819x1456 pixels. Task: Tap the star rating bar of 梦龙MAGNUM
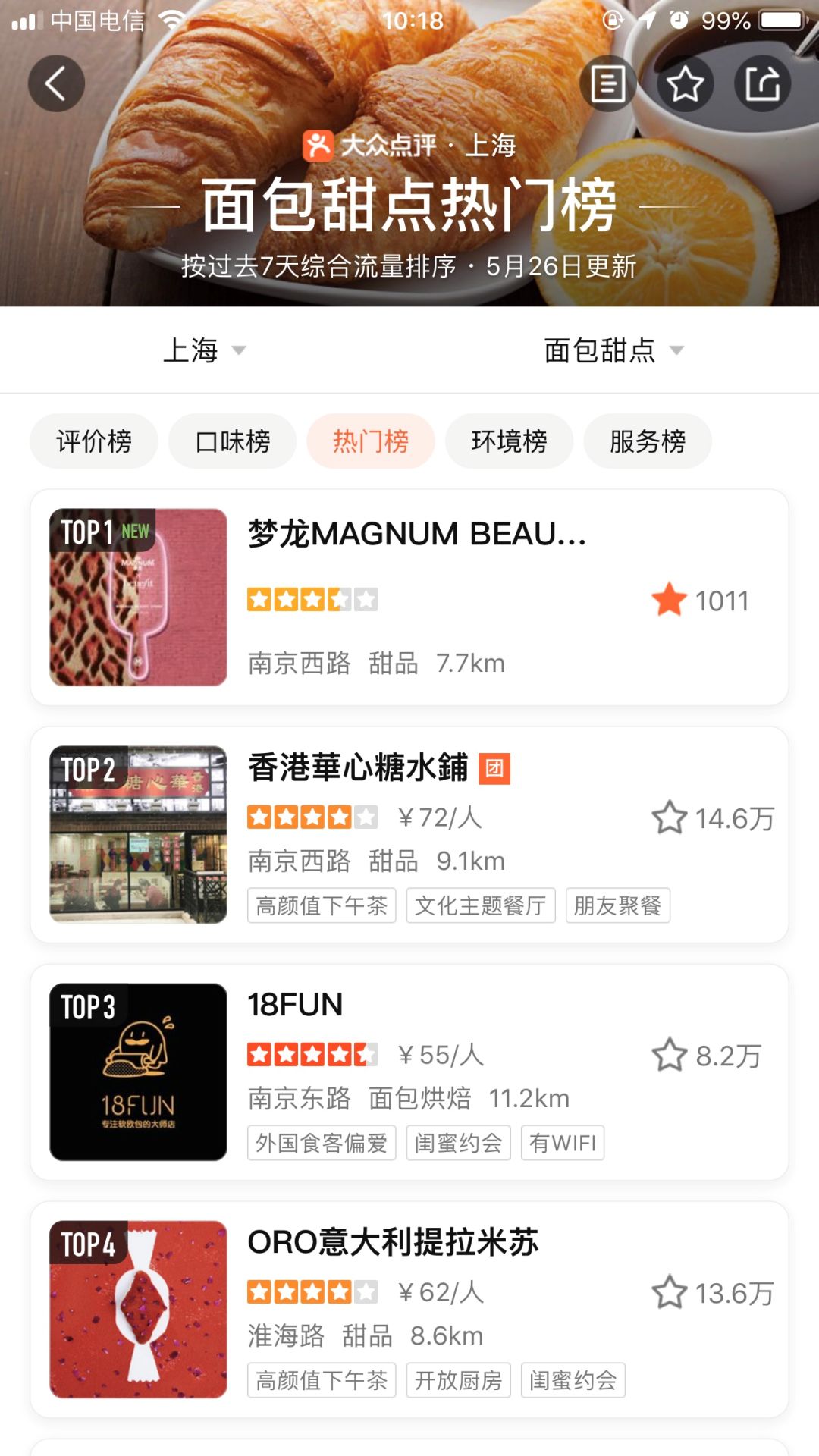312,599
